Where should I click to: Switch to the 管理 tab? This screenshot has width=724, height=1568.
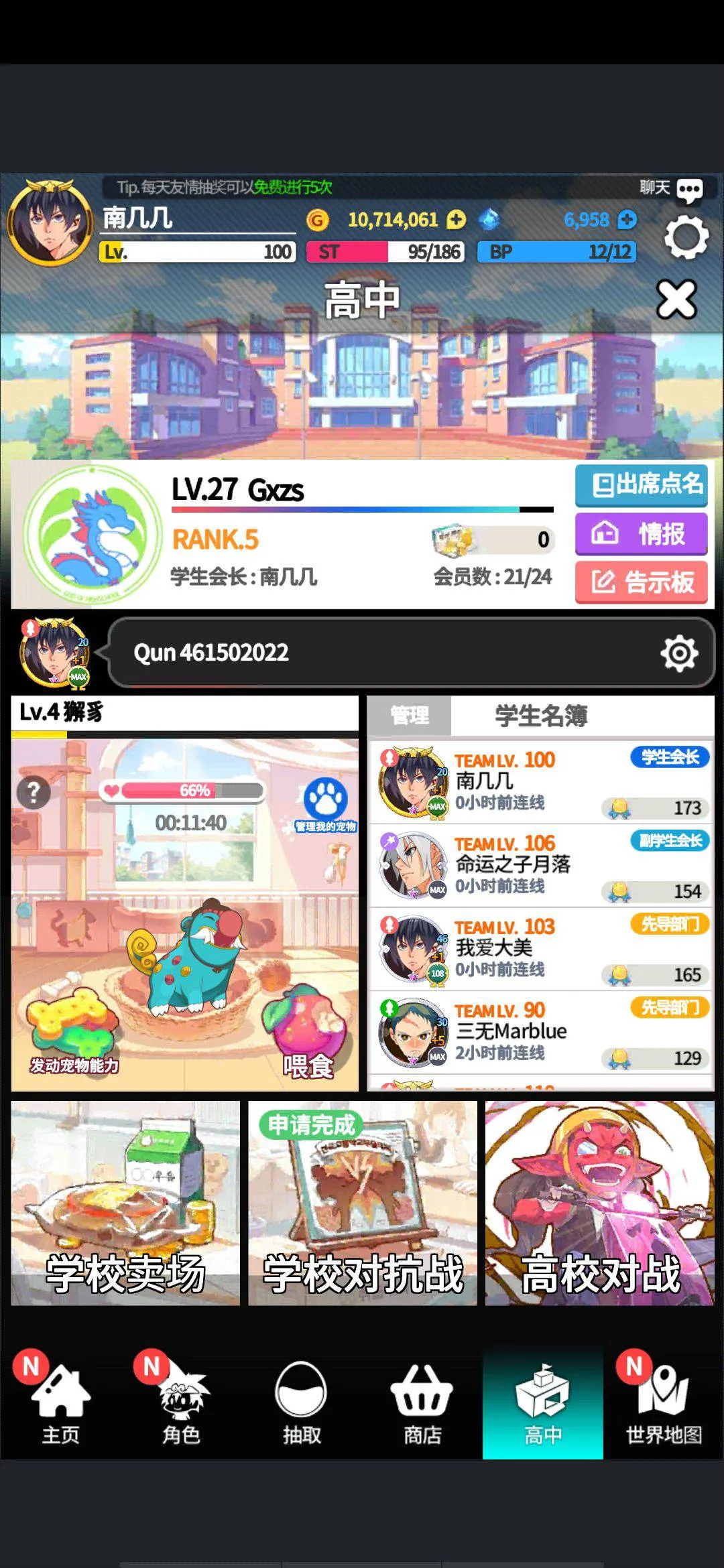pyautogui.click(x=410, y=715)
